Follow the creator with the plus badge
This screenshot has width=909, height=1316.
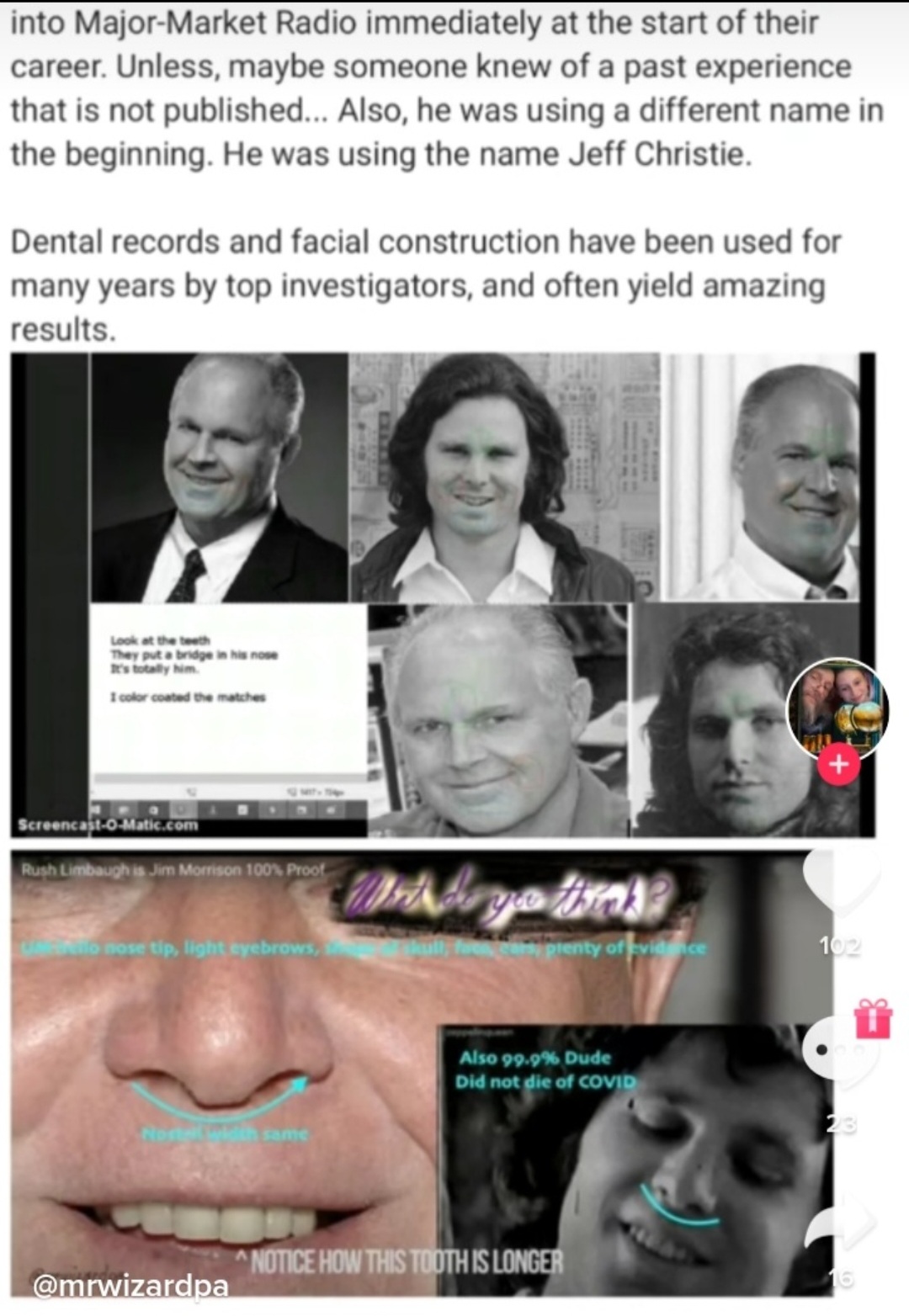point(837,765)
